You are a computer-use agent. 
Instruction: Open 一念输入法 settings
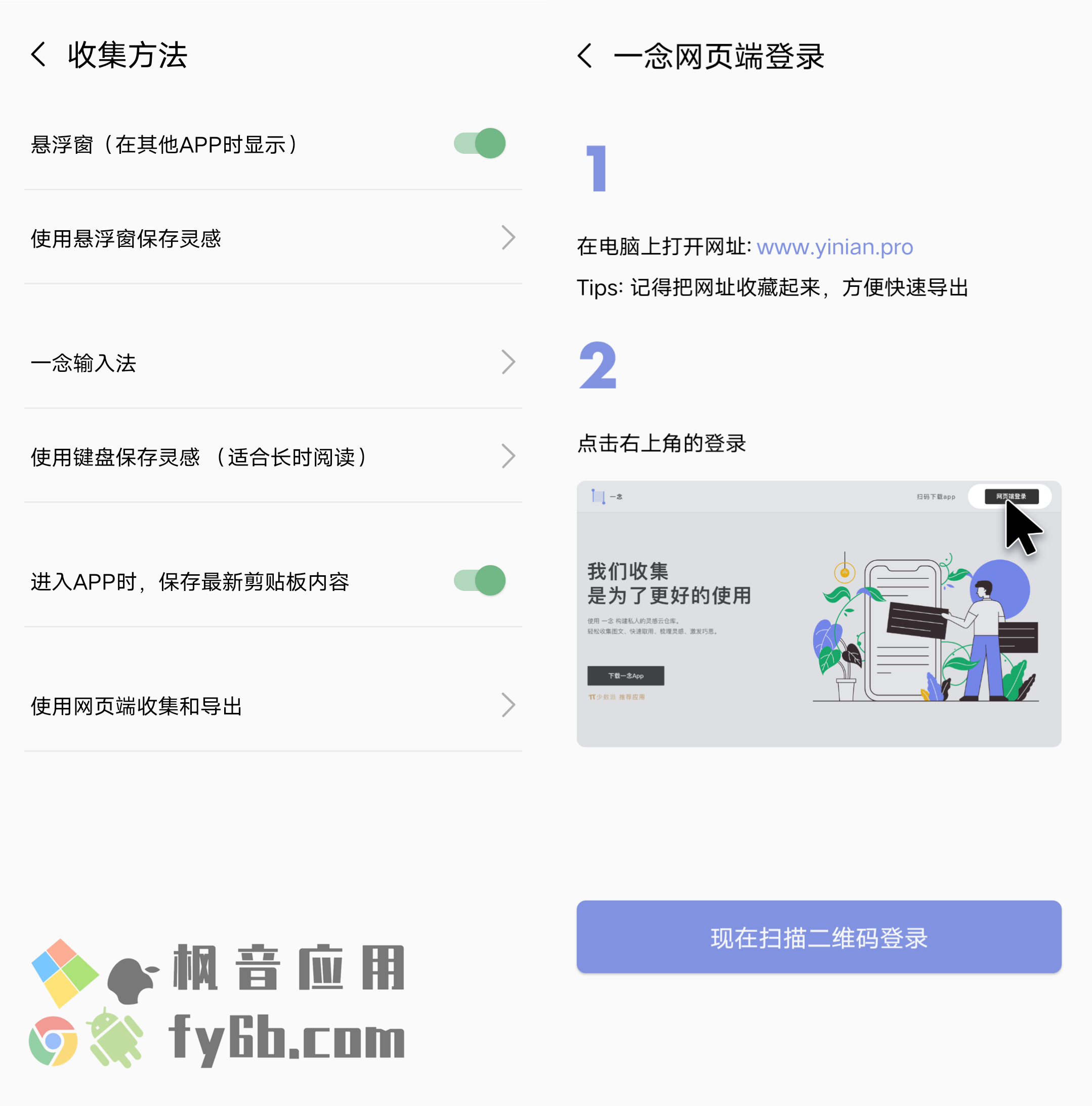(273, 362)
